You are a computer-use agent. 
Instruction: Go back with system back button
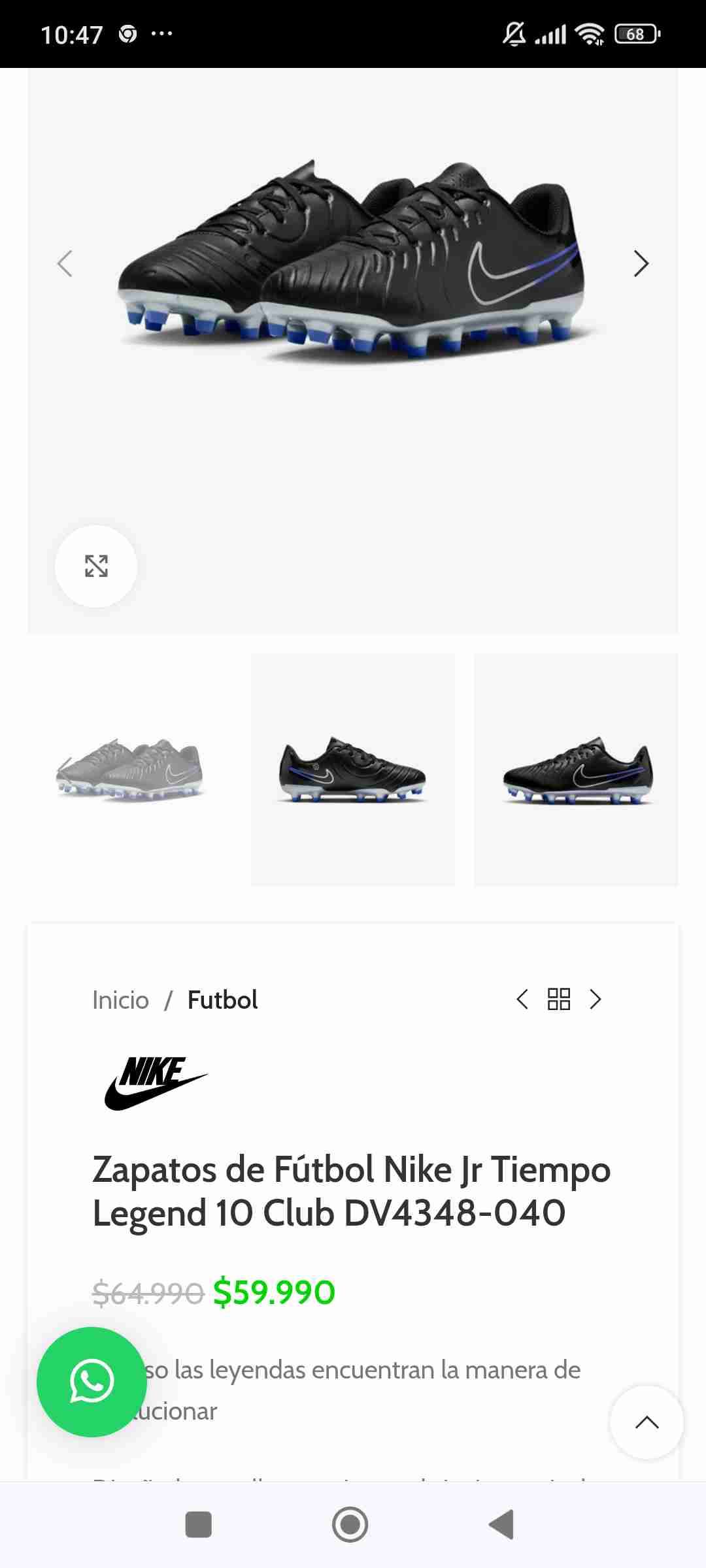502,1525
